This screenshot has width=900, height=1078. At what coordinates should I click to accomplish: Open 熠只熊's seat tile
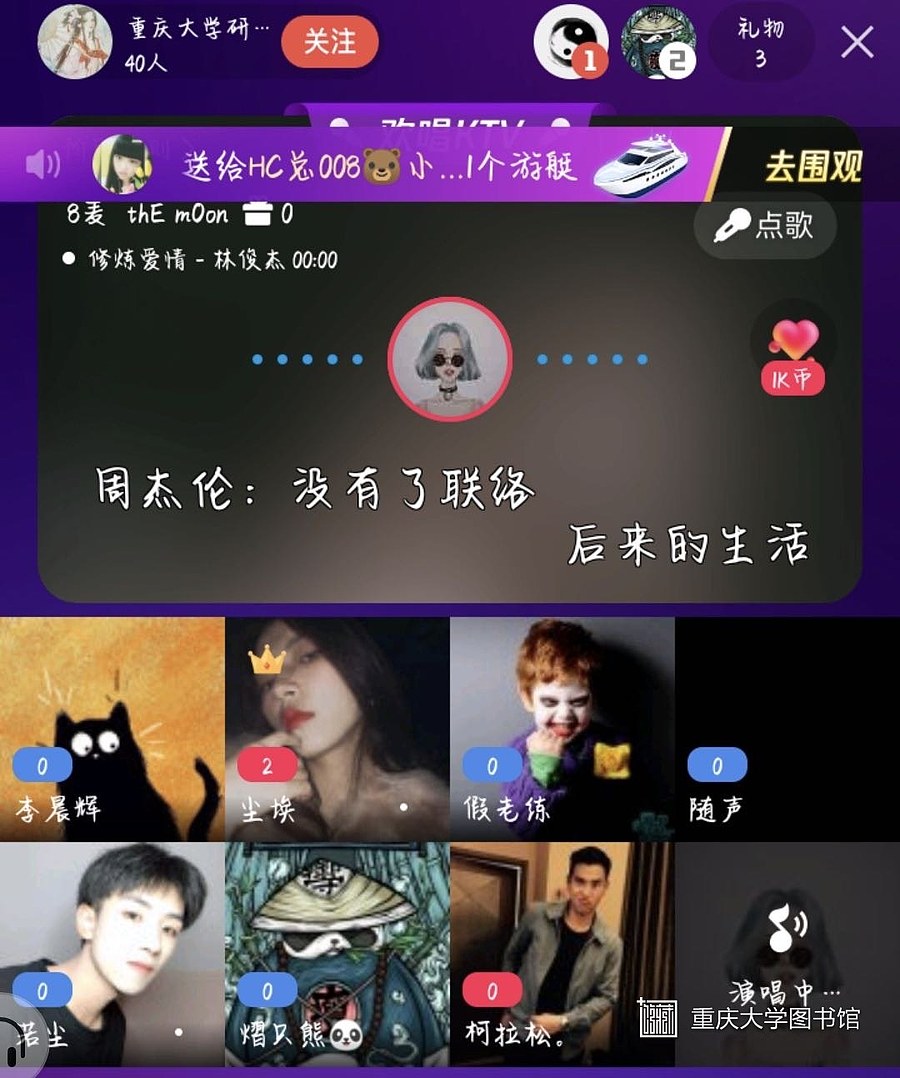coord(337,954)
